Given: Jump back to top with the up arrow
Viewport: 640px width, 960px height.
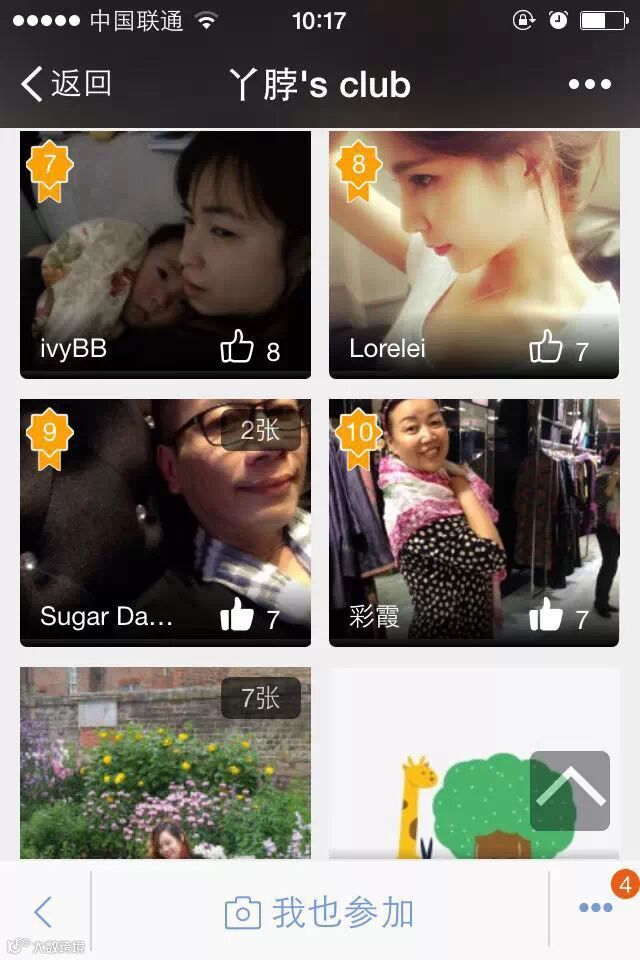Looking at the screenshot, I should click(x=570, y=790).
